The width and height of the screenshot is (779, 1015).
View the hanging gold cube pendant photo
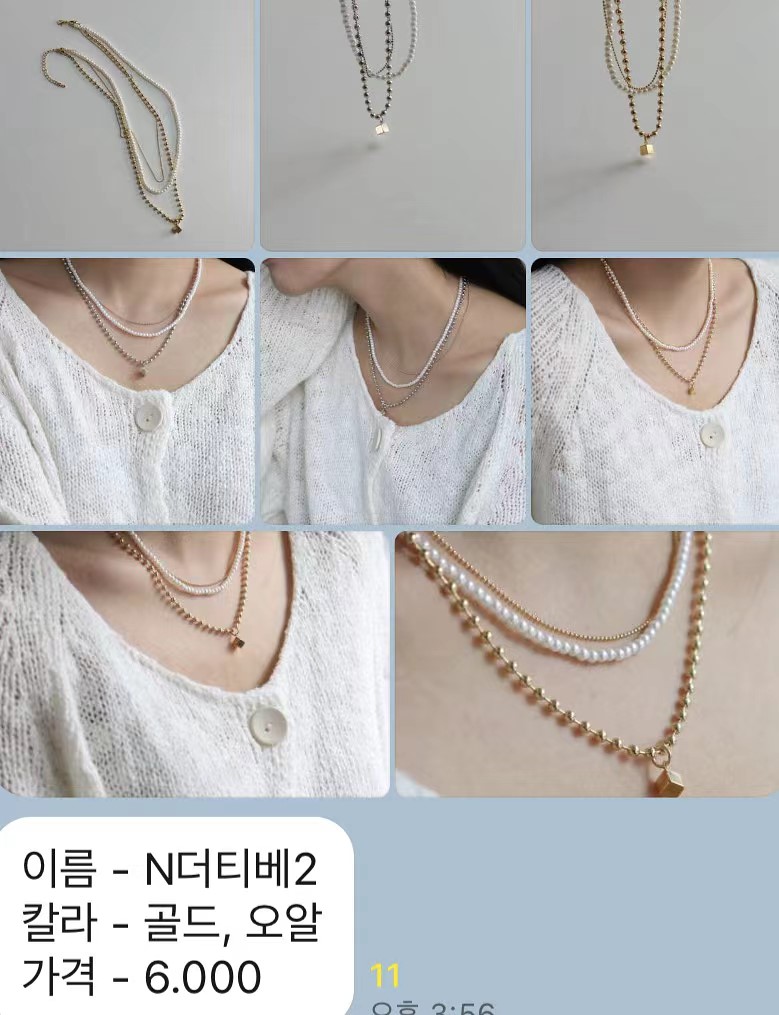654,124
